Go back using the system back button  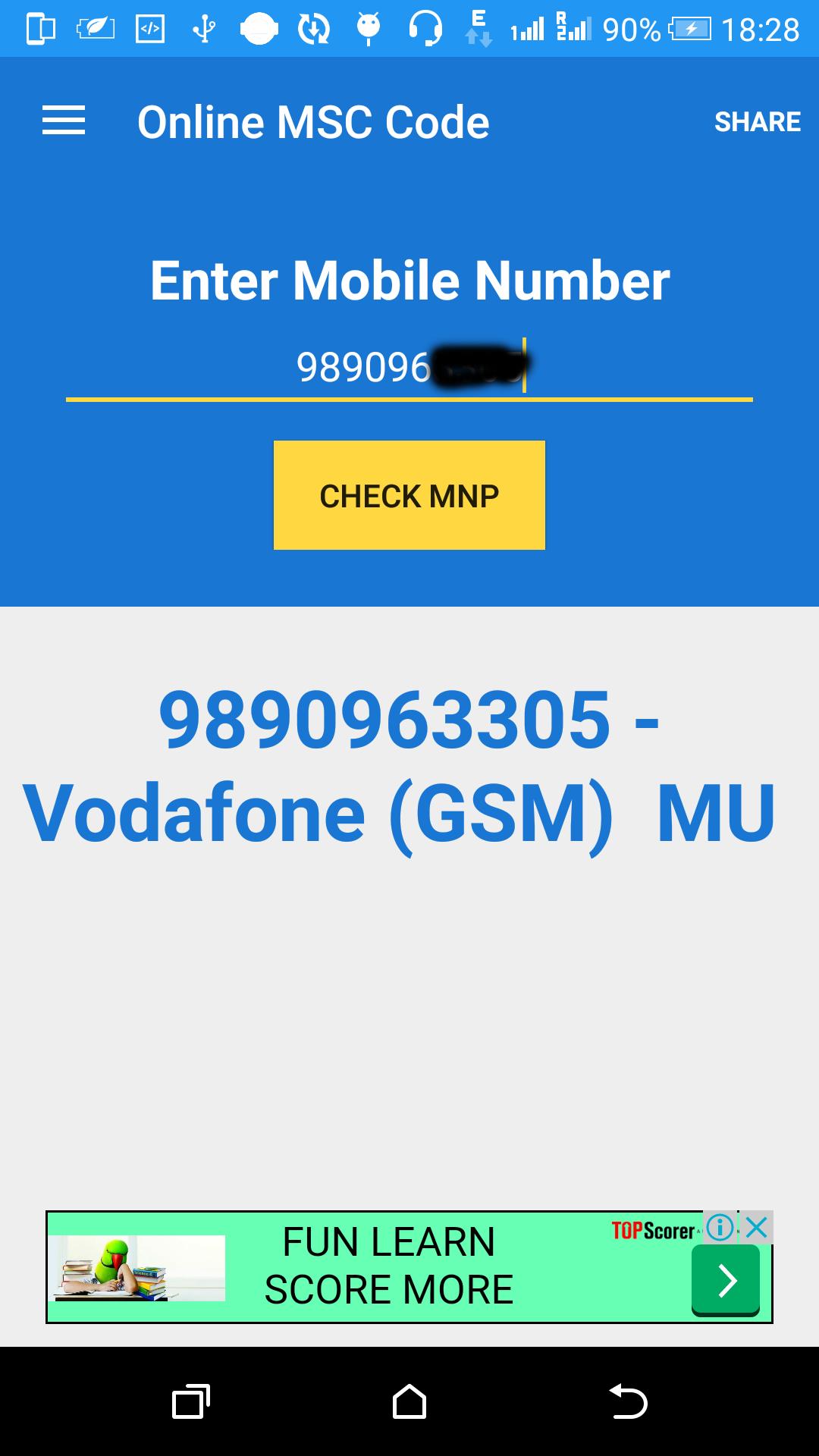pos(628,1401)
